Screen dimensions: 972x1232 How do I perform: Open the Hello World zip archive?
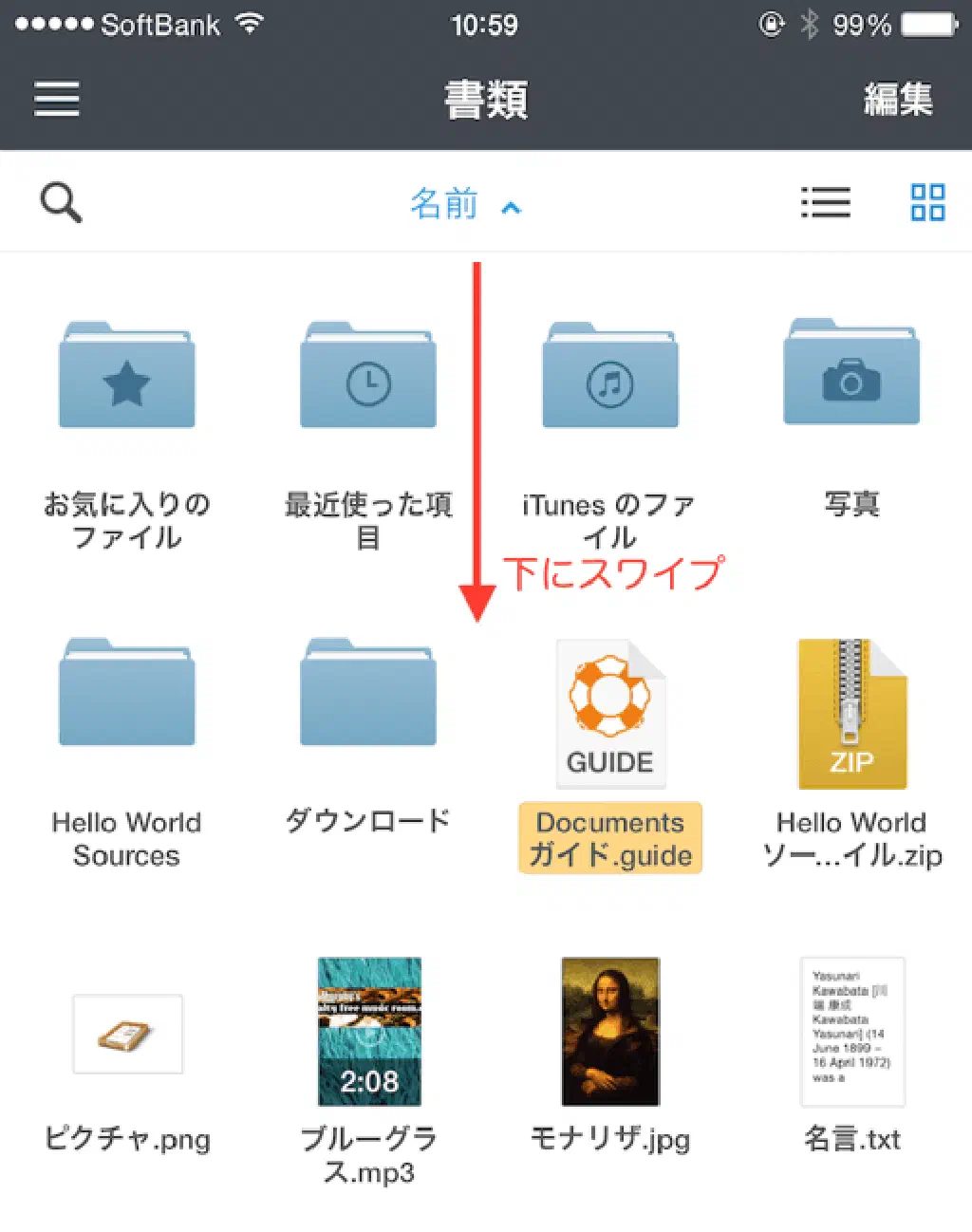click(851, 714)
